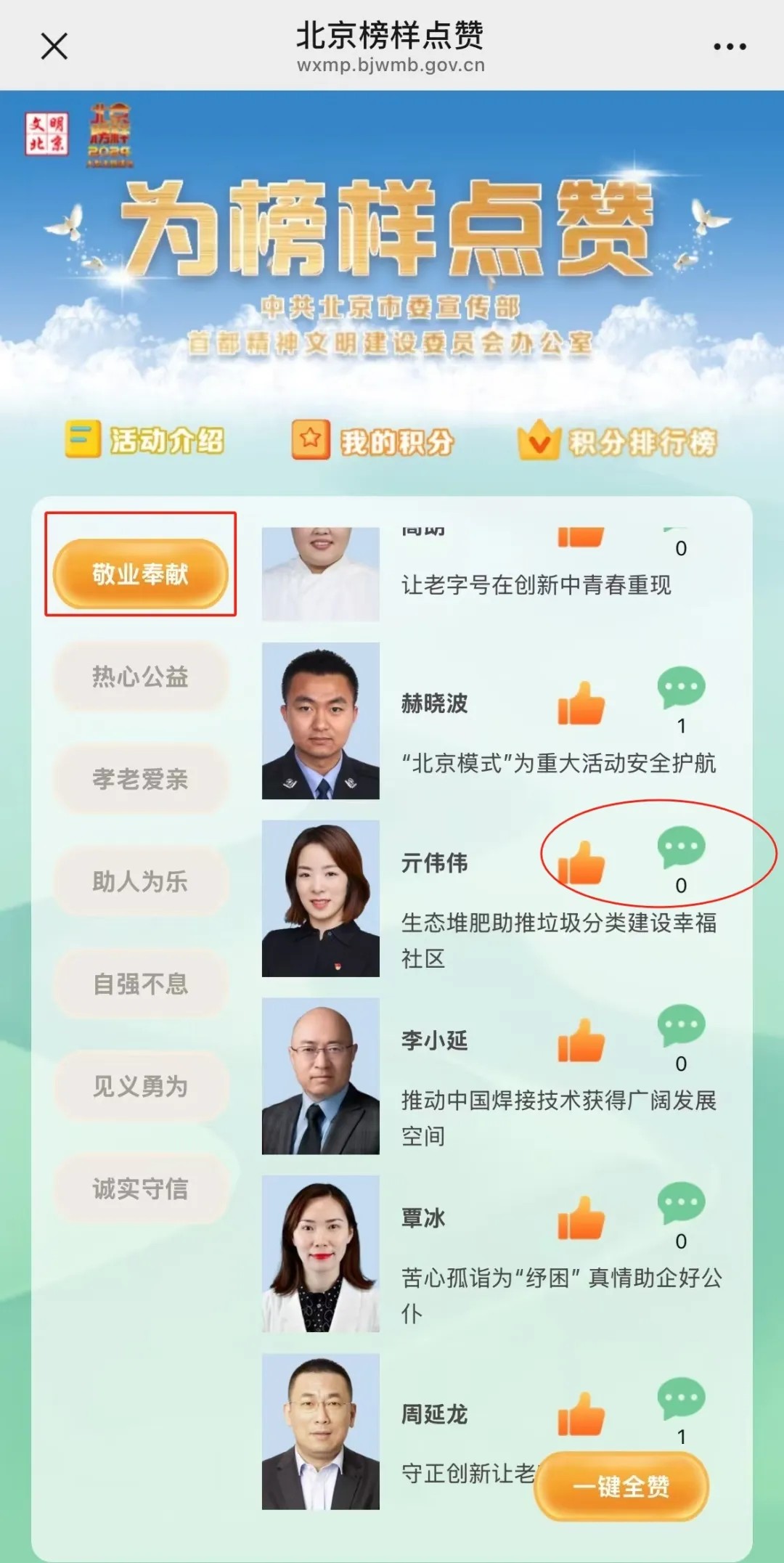Switch to the 孝老爱亲 category
The height and width of the screenshot is (1563, 784).
coord(140,779)
